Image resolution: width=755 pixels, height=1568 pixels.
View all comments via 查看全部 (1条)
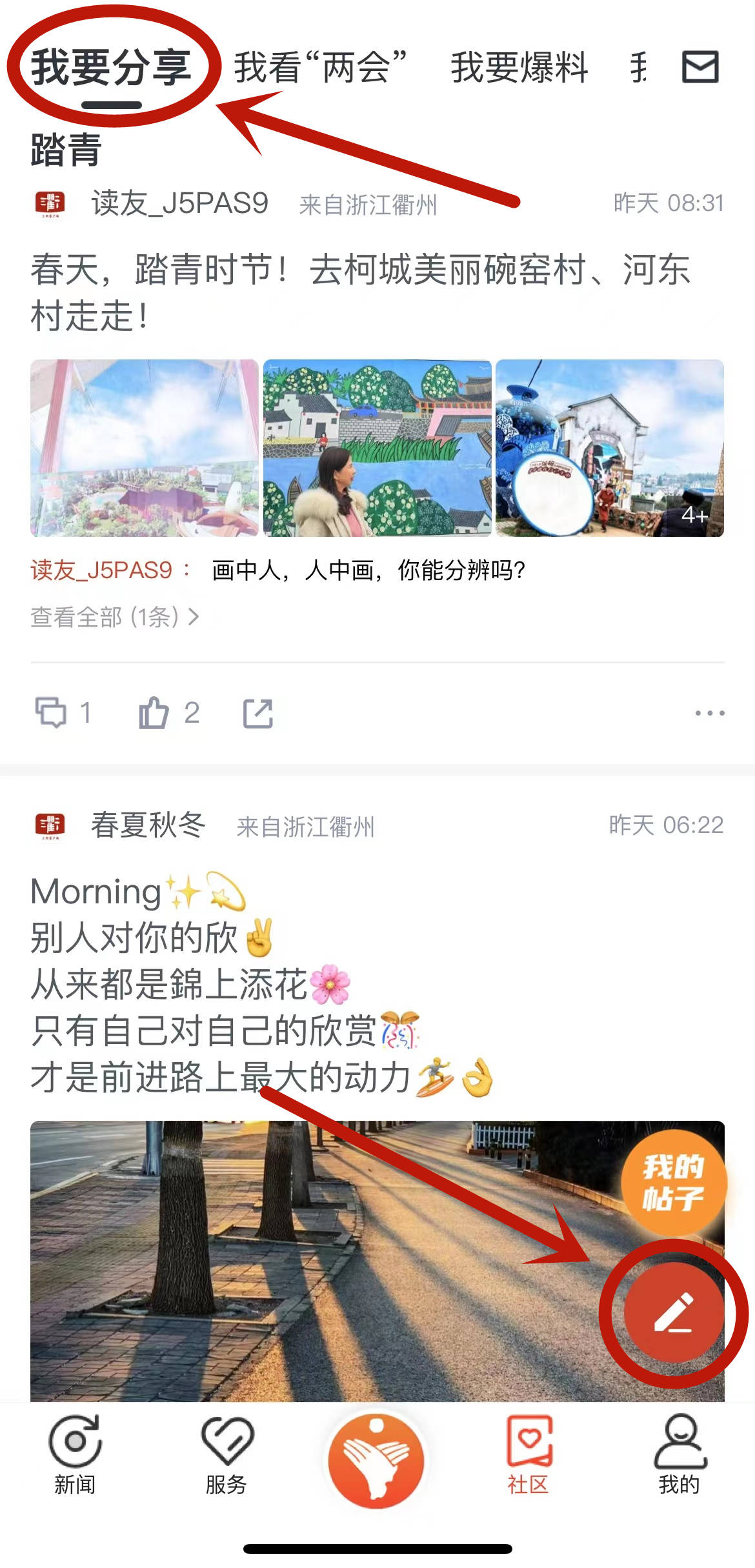(x=114, y=618)
